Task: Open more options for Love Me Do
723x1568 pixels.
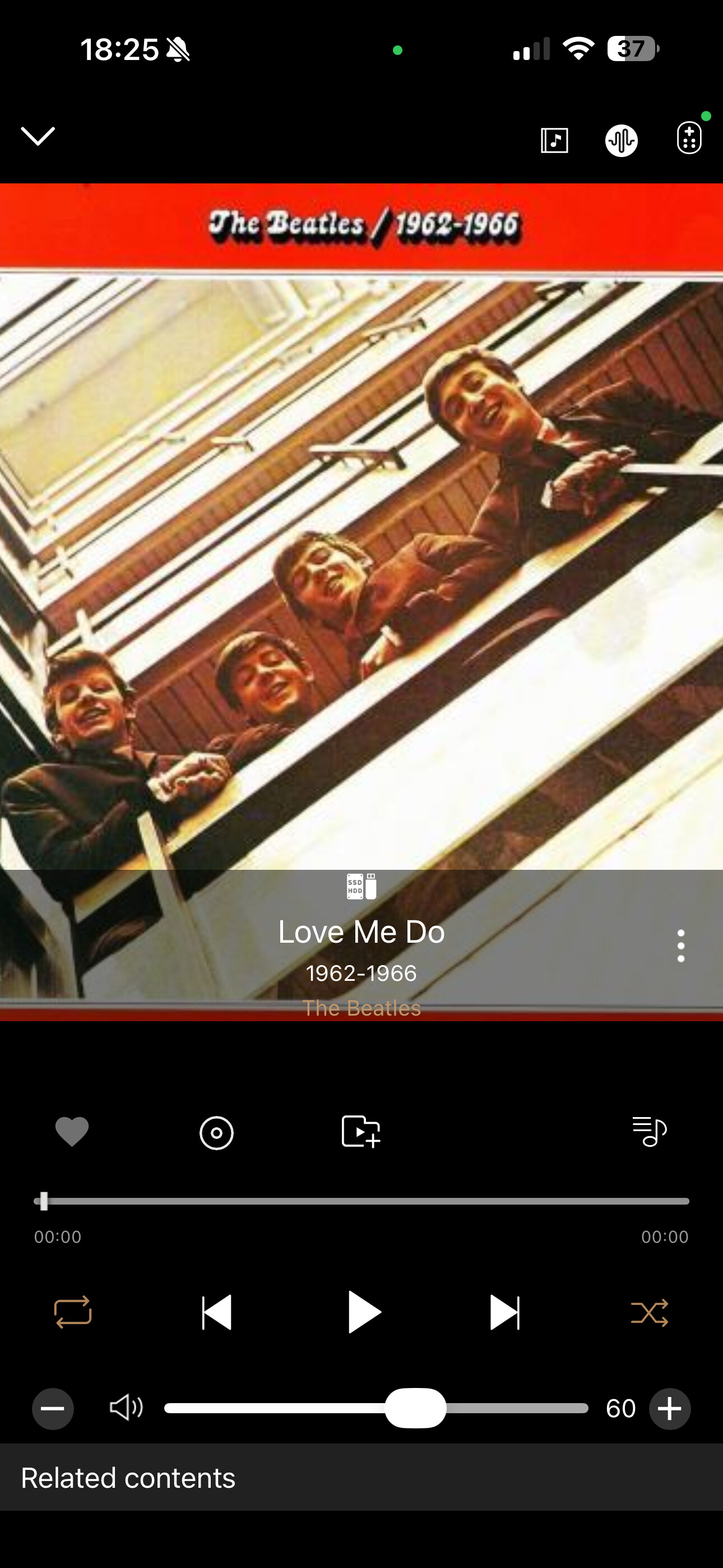Action: 680,946
